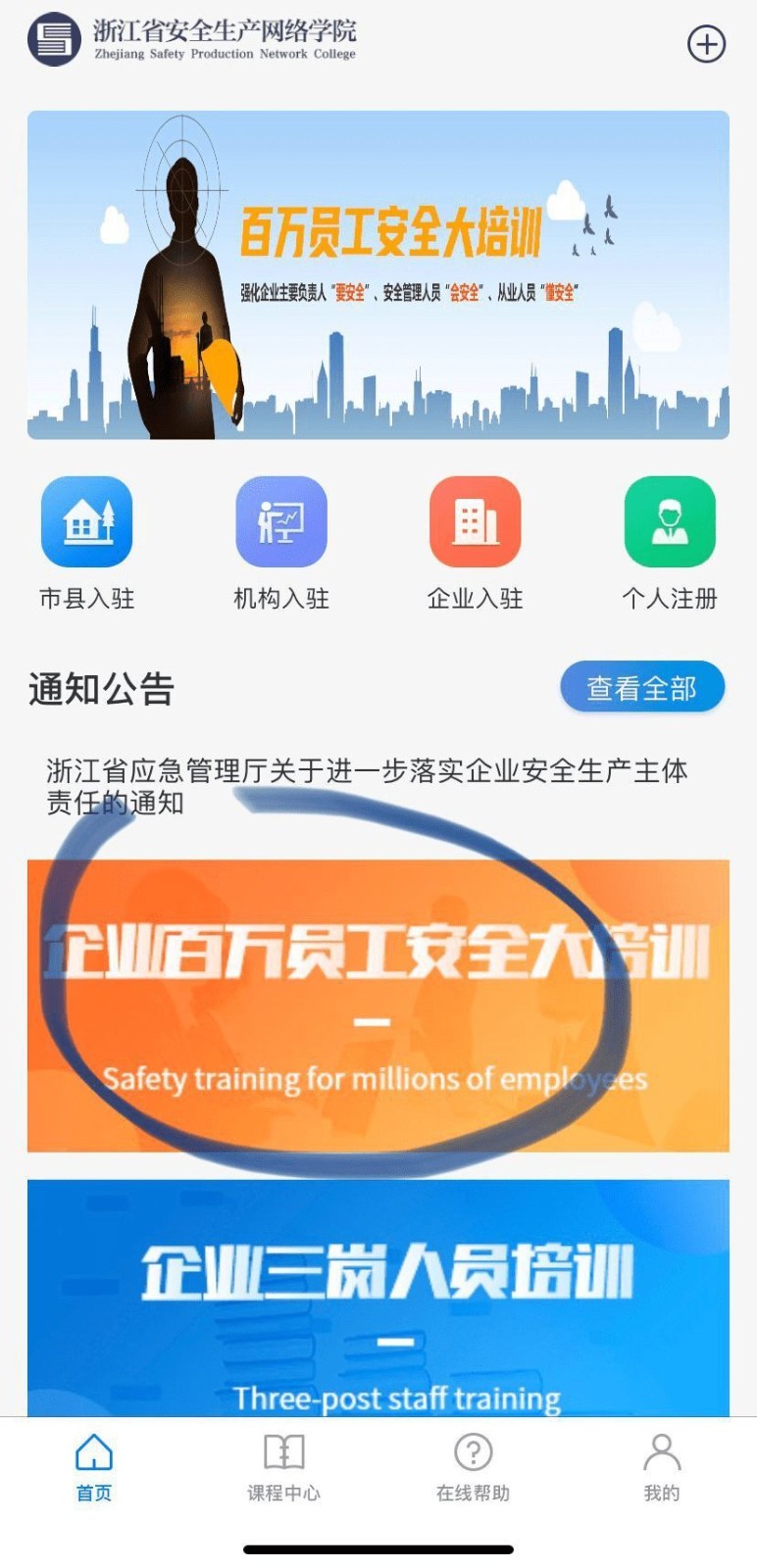Switch to the 我的 tab

click(x=662, y=1467)
